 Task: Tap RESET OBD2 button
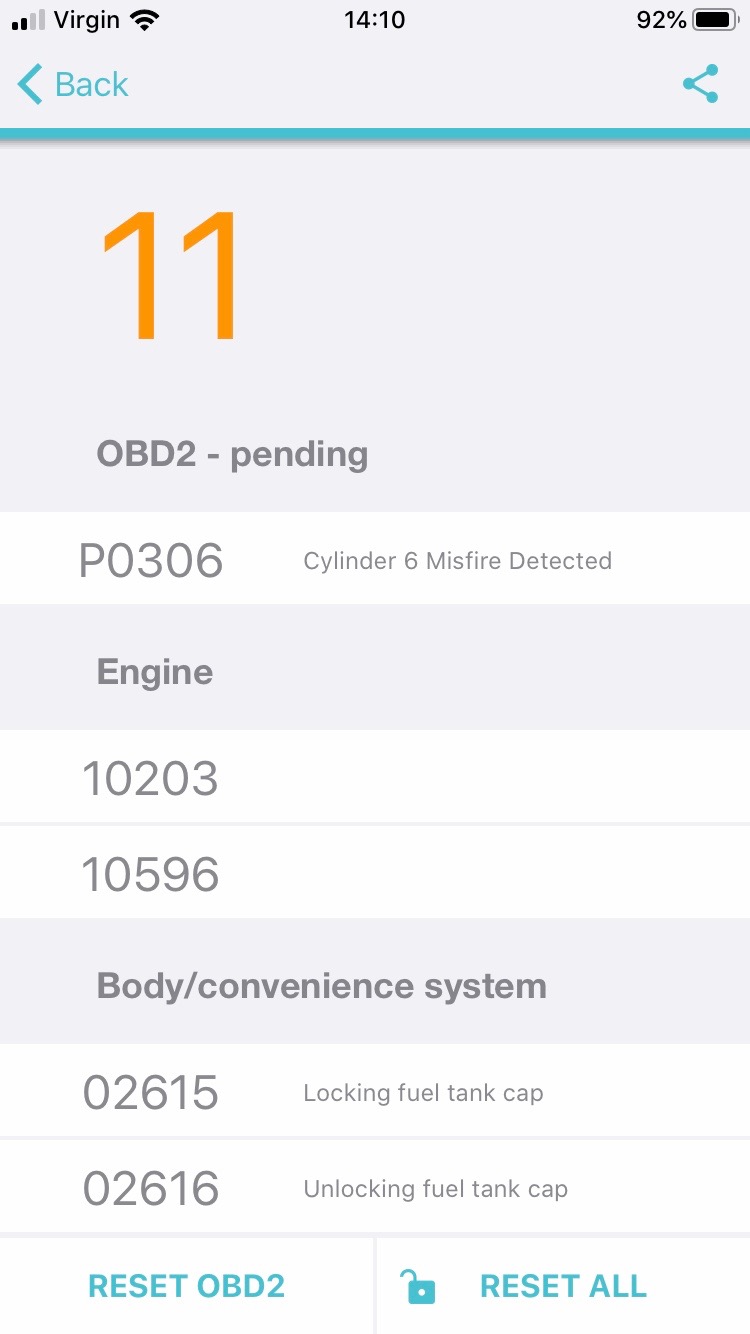[x=187, y=1286]
